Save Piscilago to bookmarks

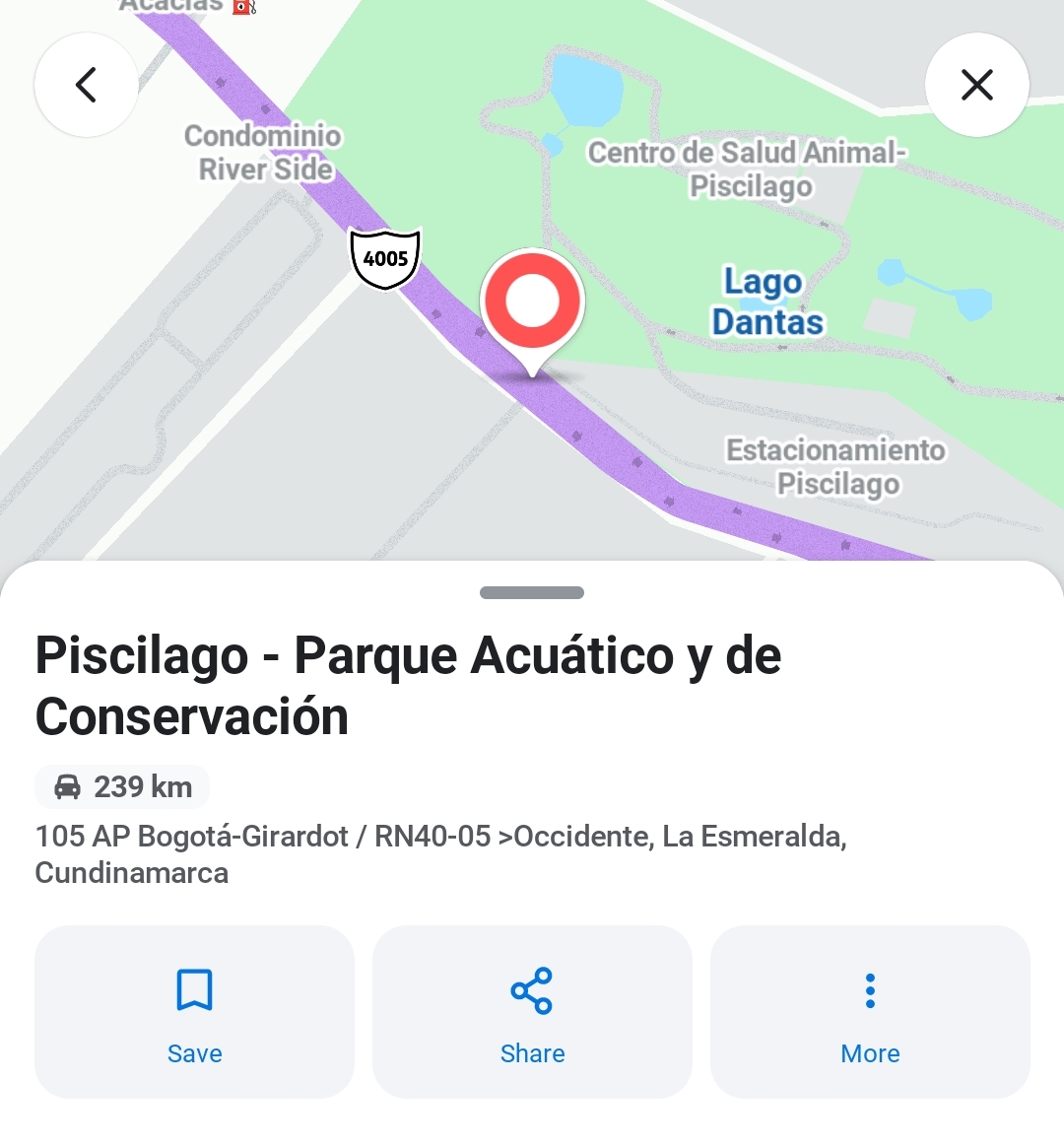click(x=194, y=1011)
